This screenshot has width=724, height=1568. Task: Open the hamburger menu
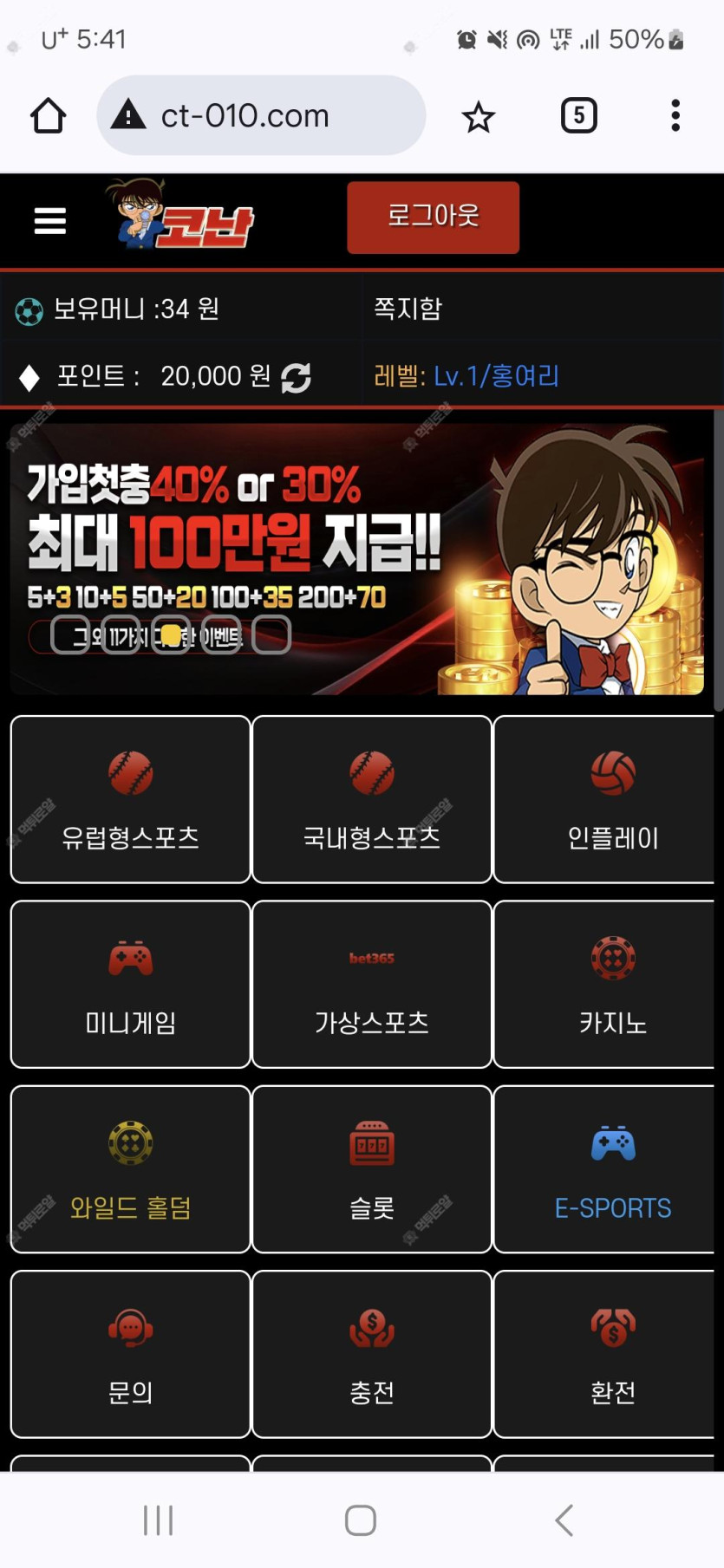50,221
